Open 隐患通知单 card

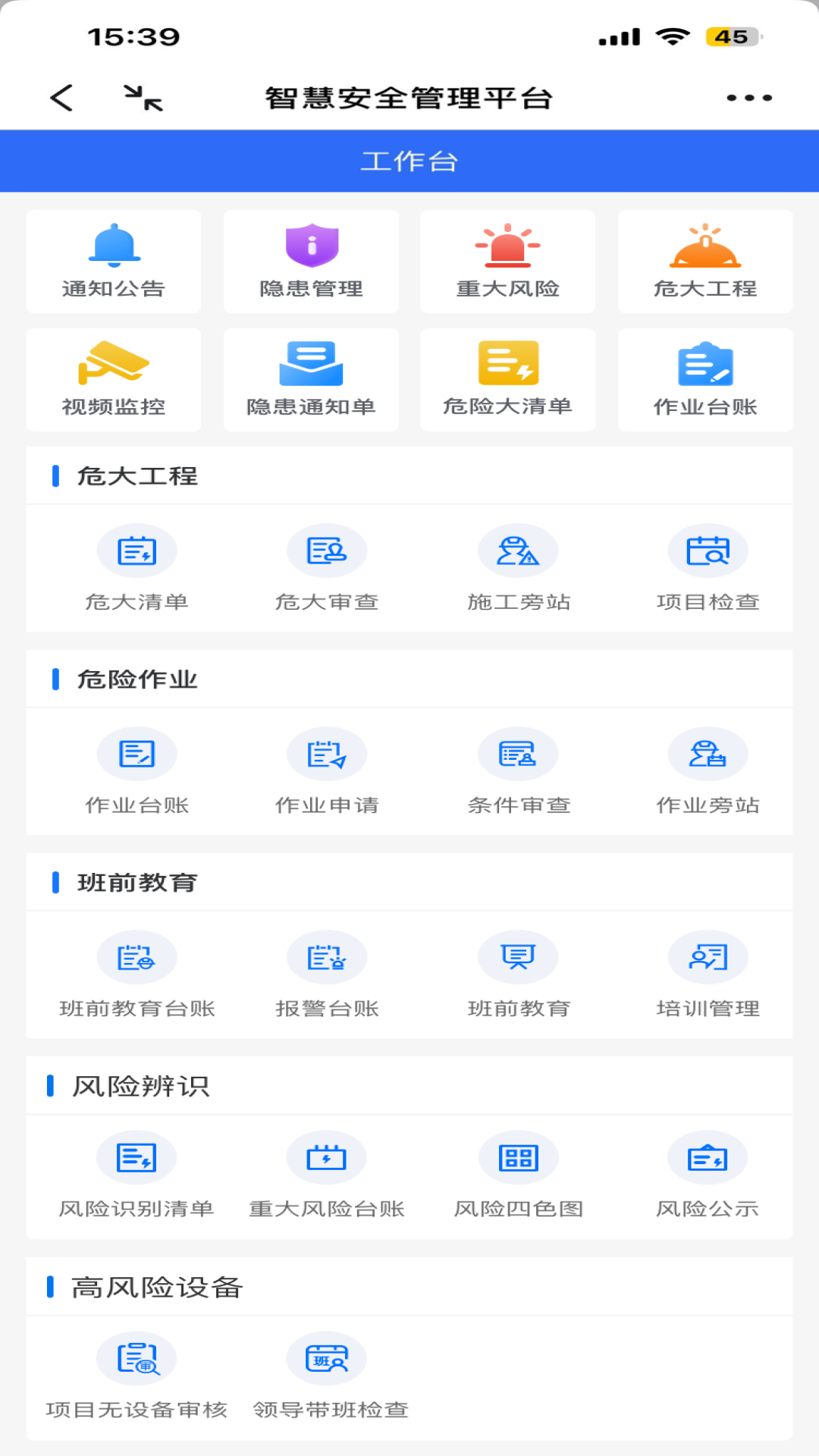coord(311,380)
